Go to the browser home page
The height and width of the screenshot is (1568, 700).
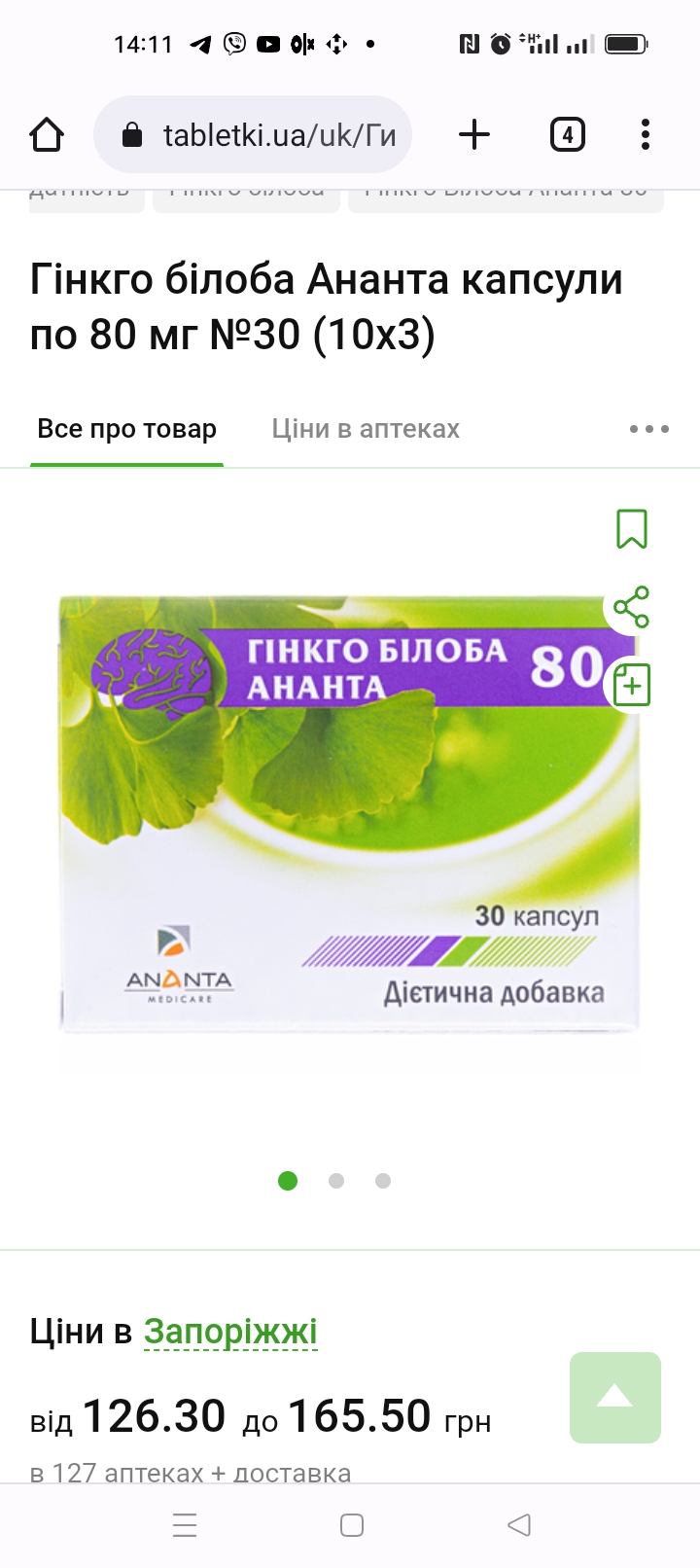point(47,134)
